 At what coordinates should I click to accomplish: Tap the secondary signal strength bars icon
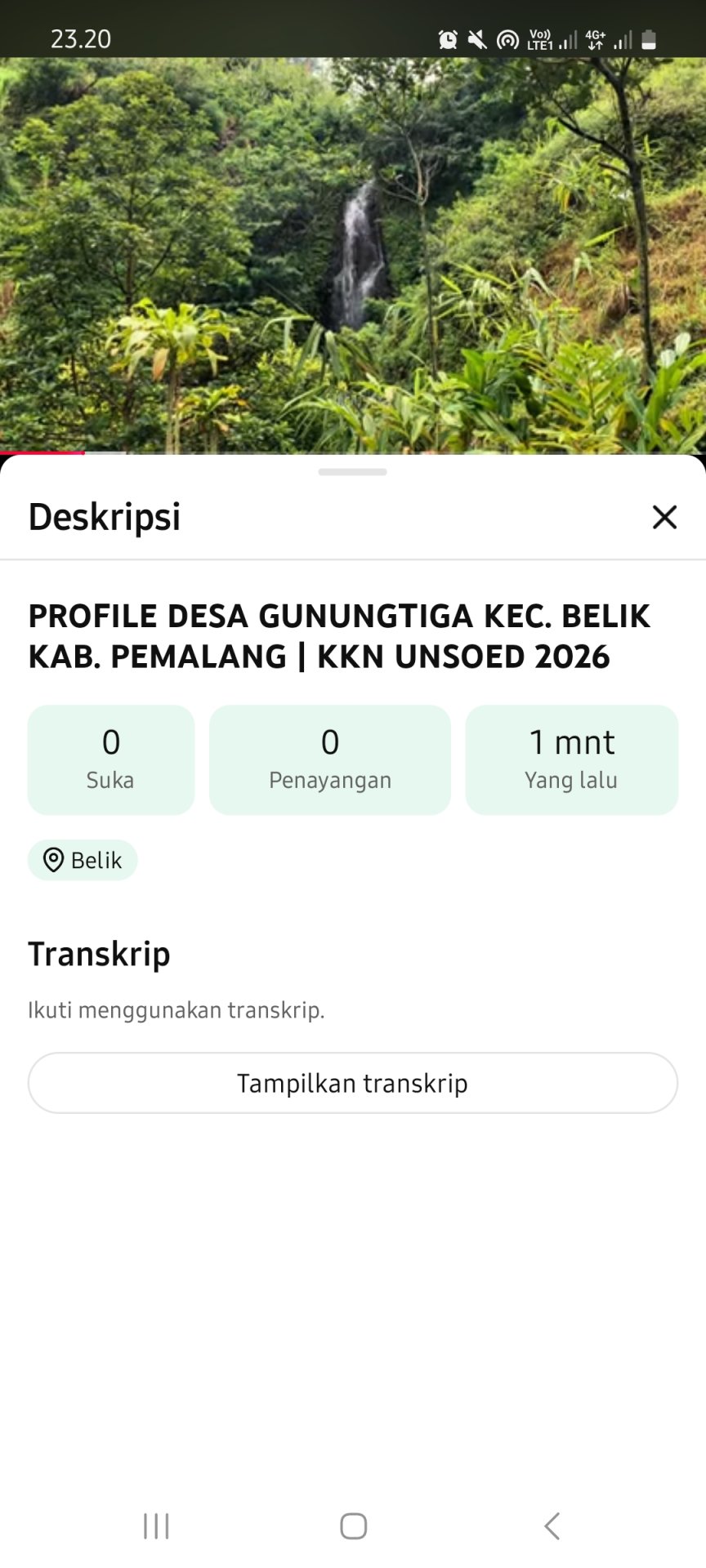tap(621, 38)
